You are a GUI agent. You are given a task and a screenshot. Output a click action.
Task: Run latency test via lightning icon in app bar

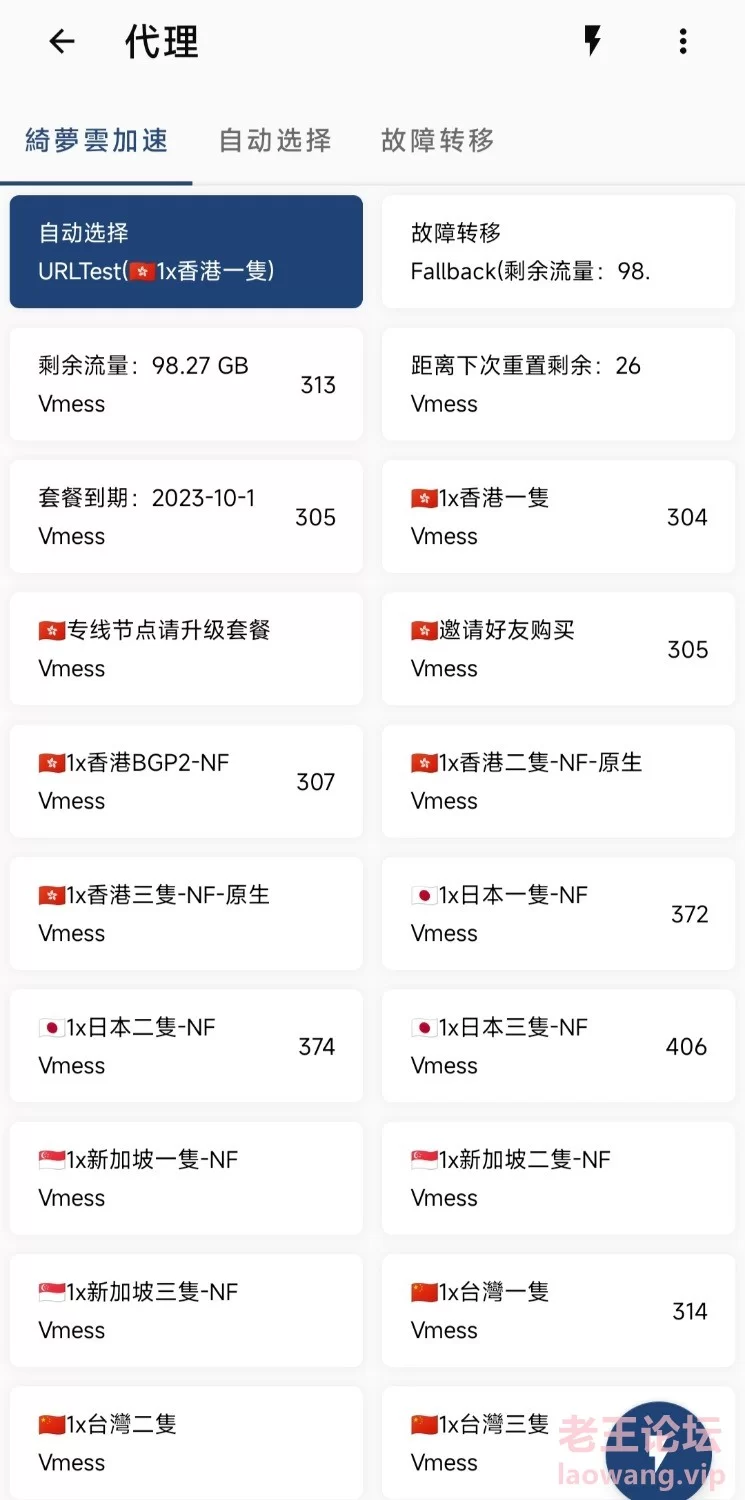click(x=593, y=41)
